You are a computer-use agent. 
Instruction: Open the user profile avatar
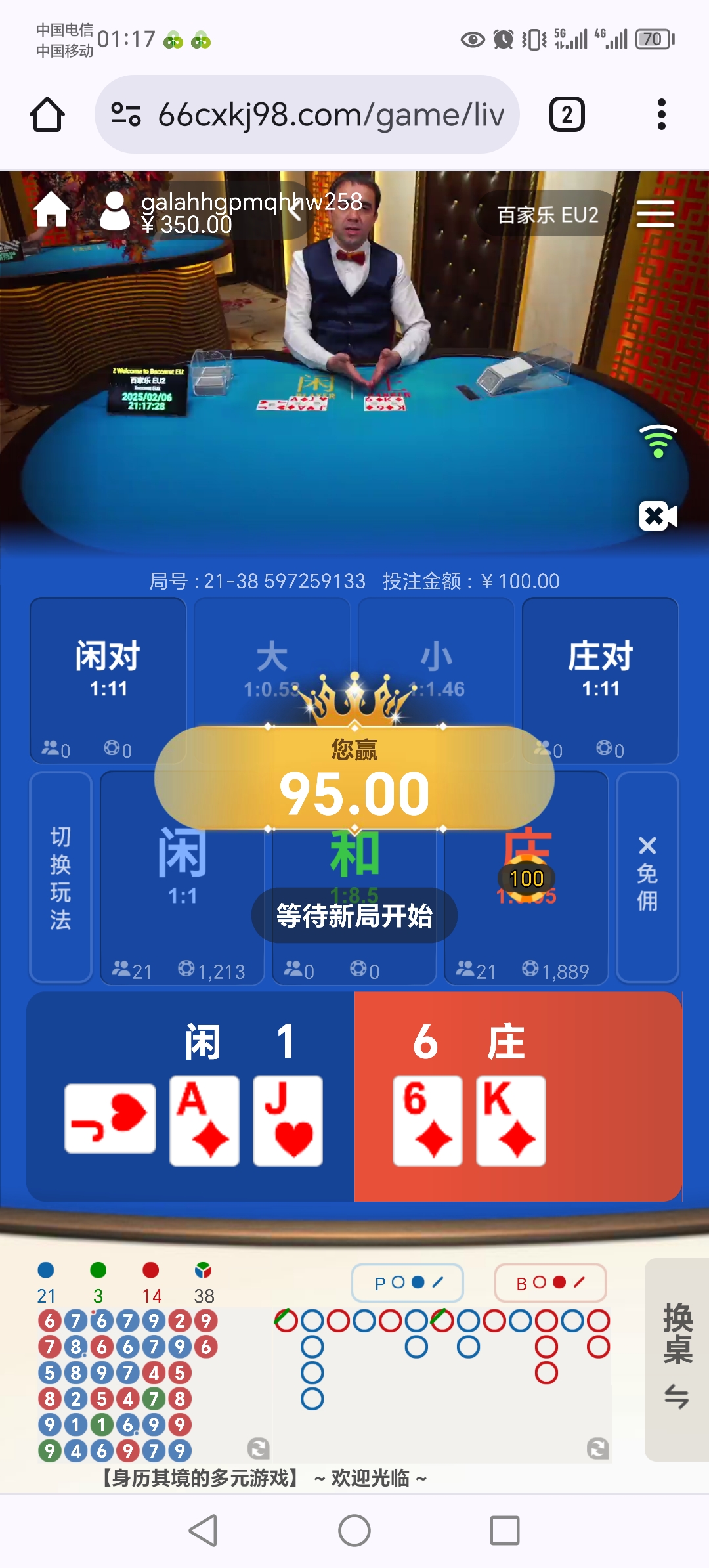[115, 211]
